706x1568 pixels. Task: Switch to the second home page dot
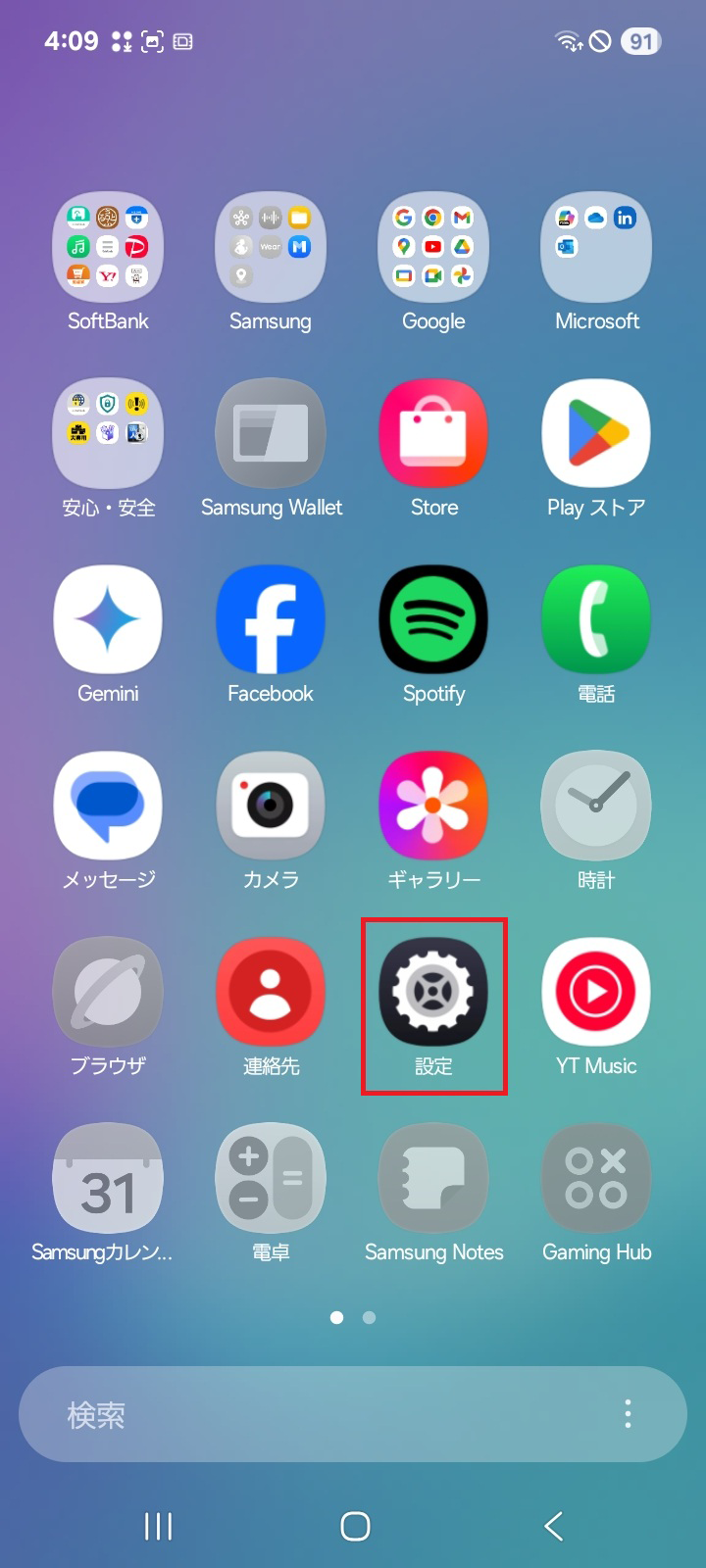tap(369, 1318)
